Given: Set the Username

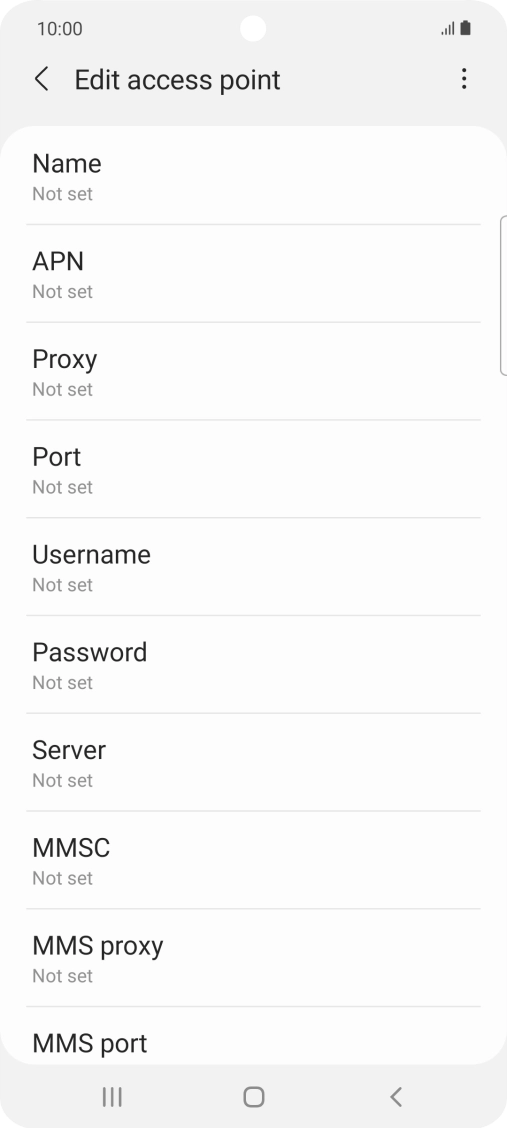Looking at the screenshot, I should [253, 567].
